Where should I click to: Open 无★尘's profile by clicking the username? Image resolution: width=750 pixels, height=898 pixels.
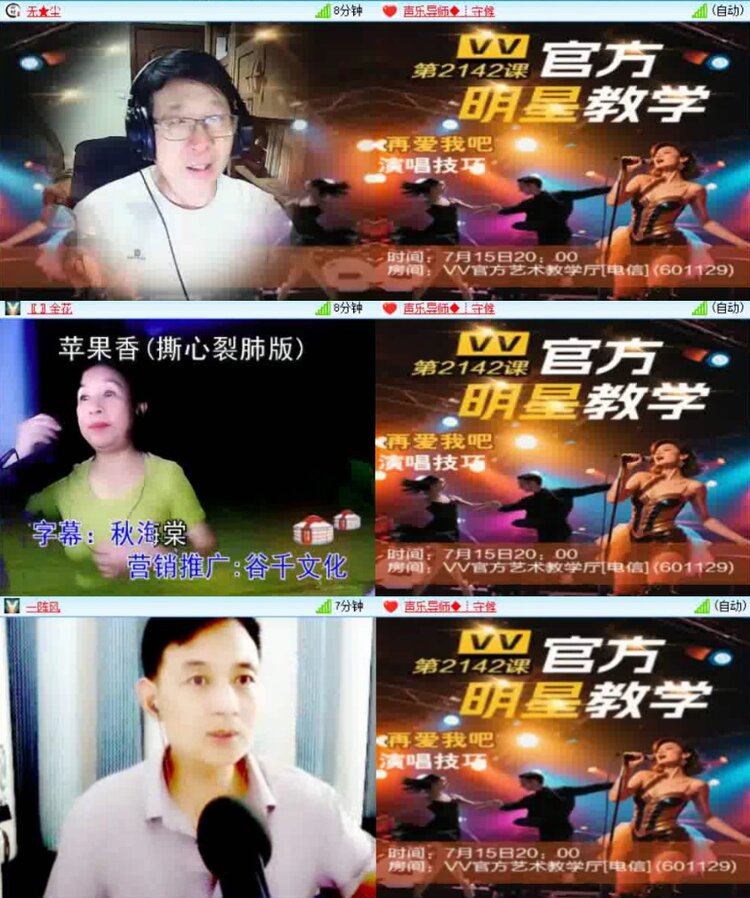(x=41, y=10)
